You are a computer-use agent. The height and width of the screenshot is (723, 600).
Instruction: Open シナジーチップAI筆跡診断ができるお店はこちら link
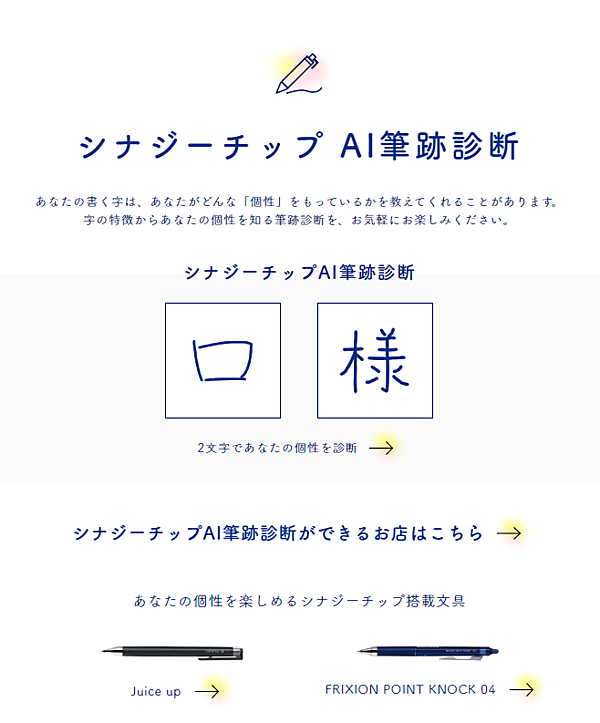point(296,533)
